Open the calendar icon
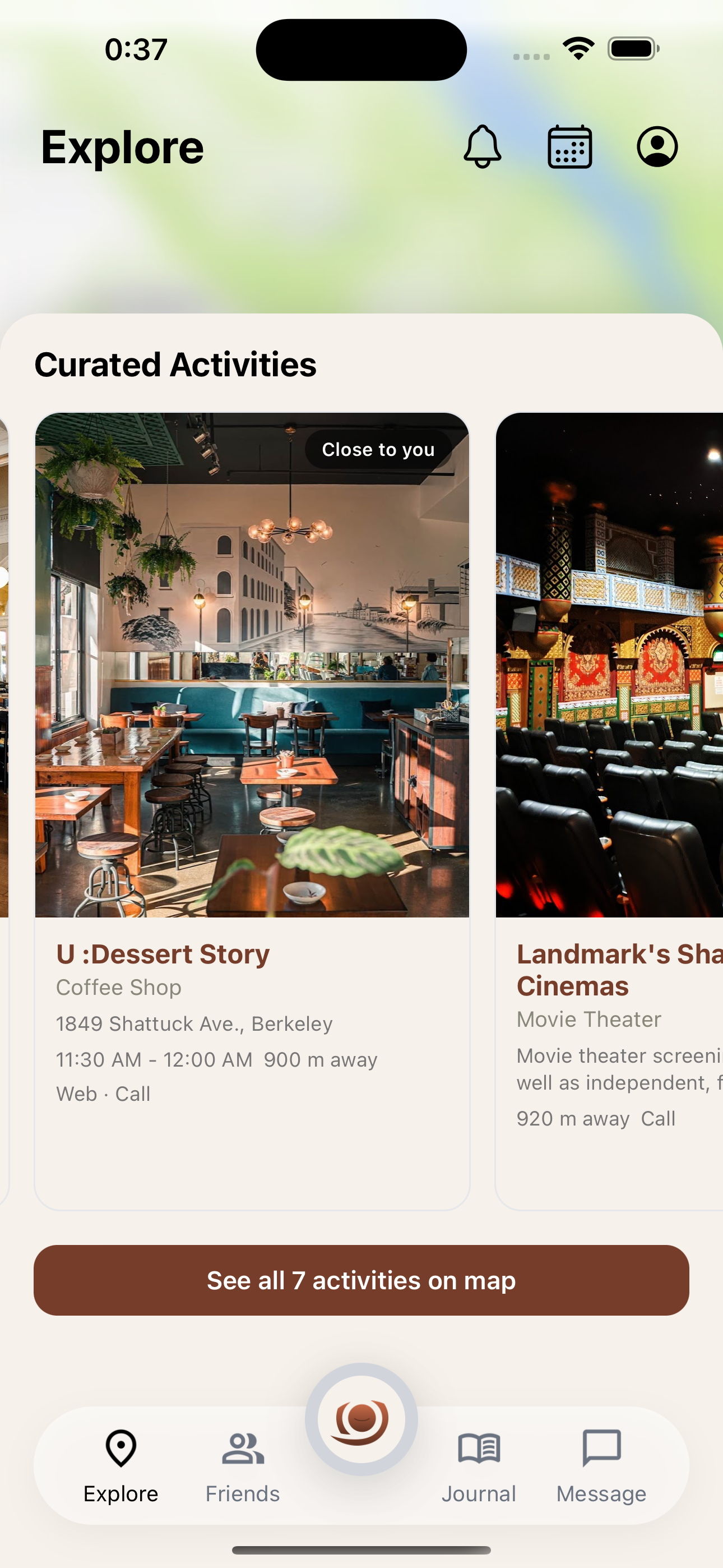 tap(569, 147)
